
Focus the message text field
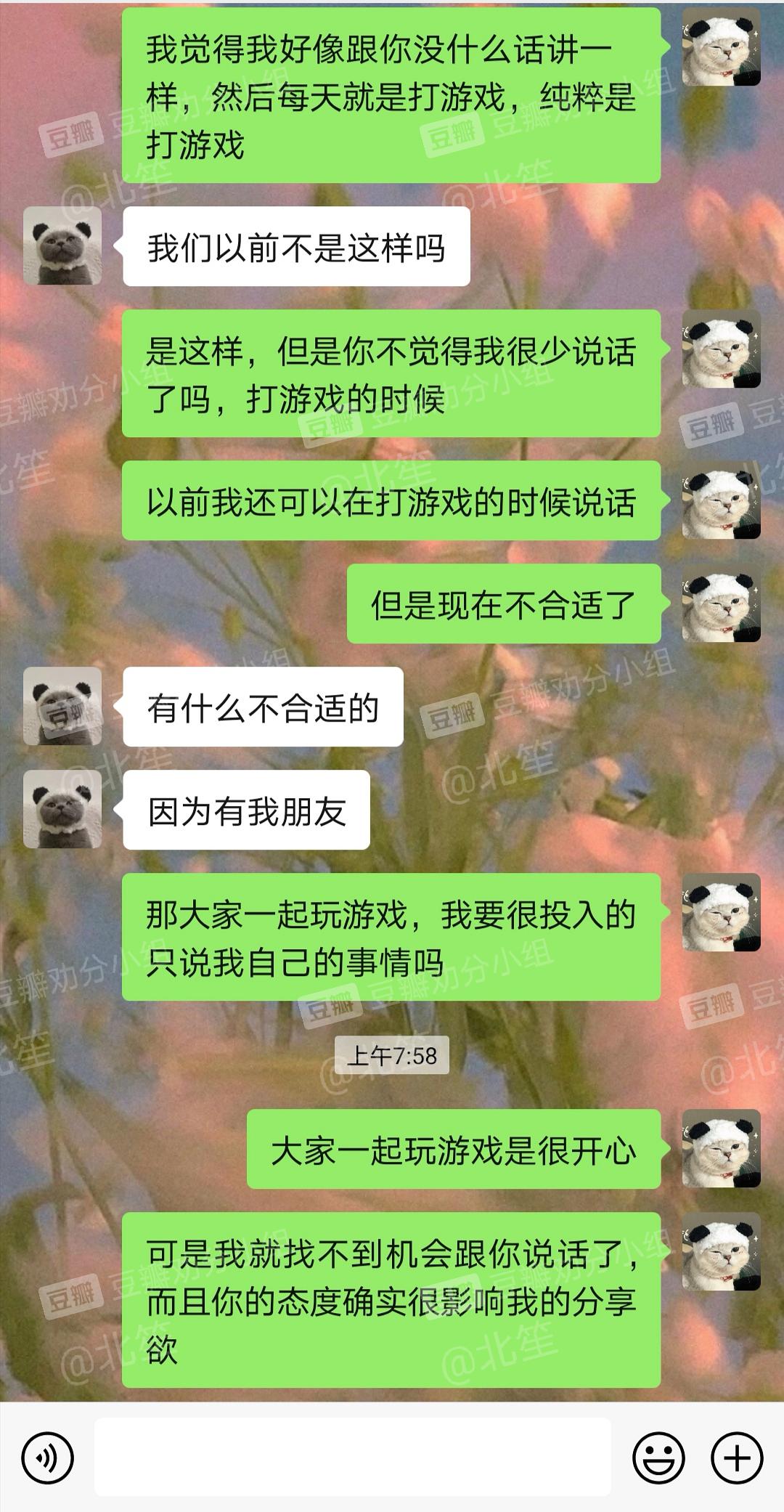(x=352, y=1457)
